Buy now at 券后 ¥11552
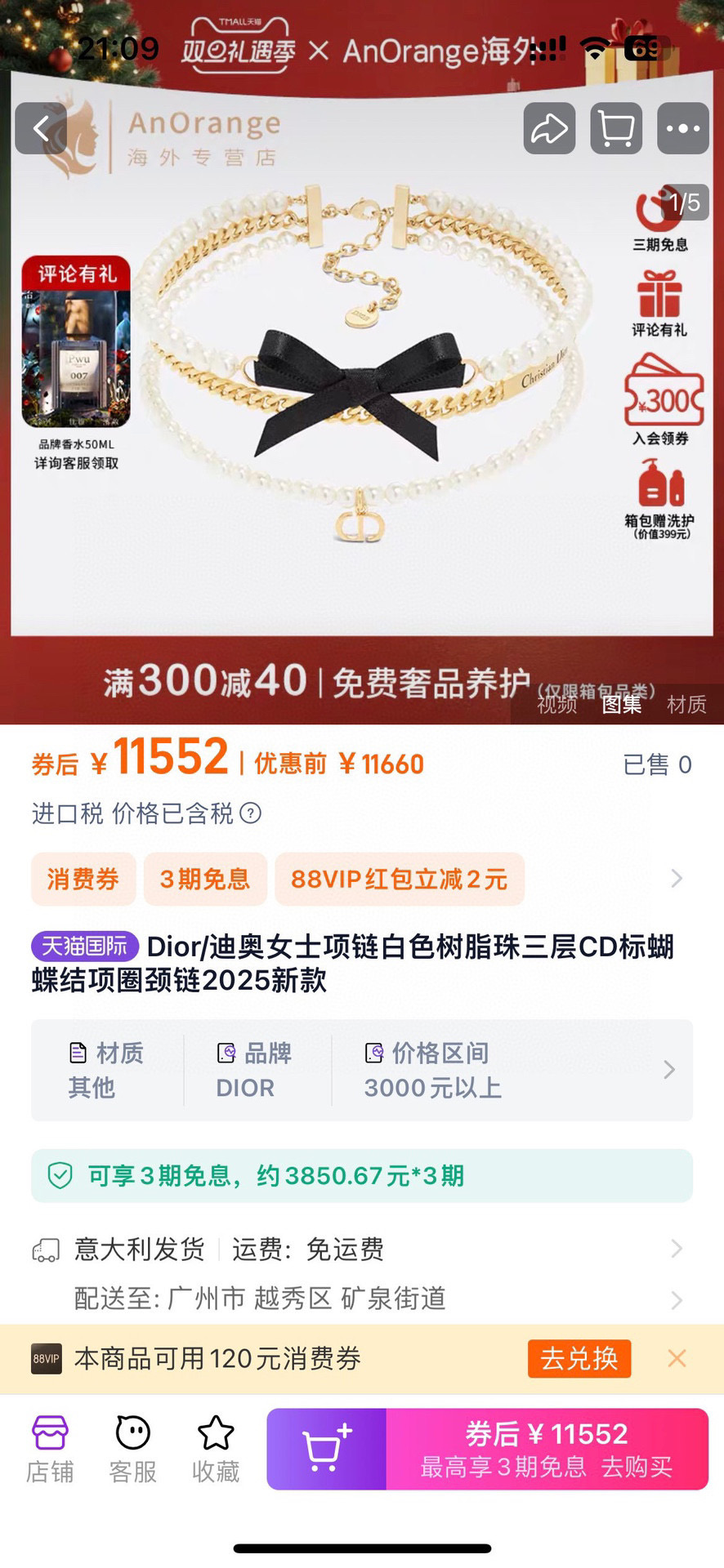Screen dimensions: 724x1568 pos(547,1450)
